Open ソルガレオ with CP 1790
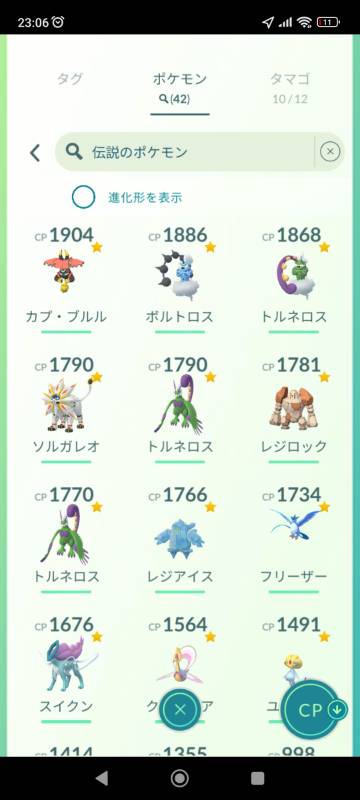Screen dimensions: 360x800 [x=66, y=409]
